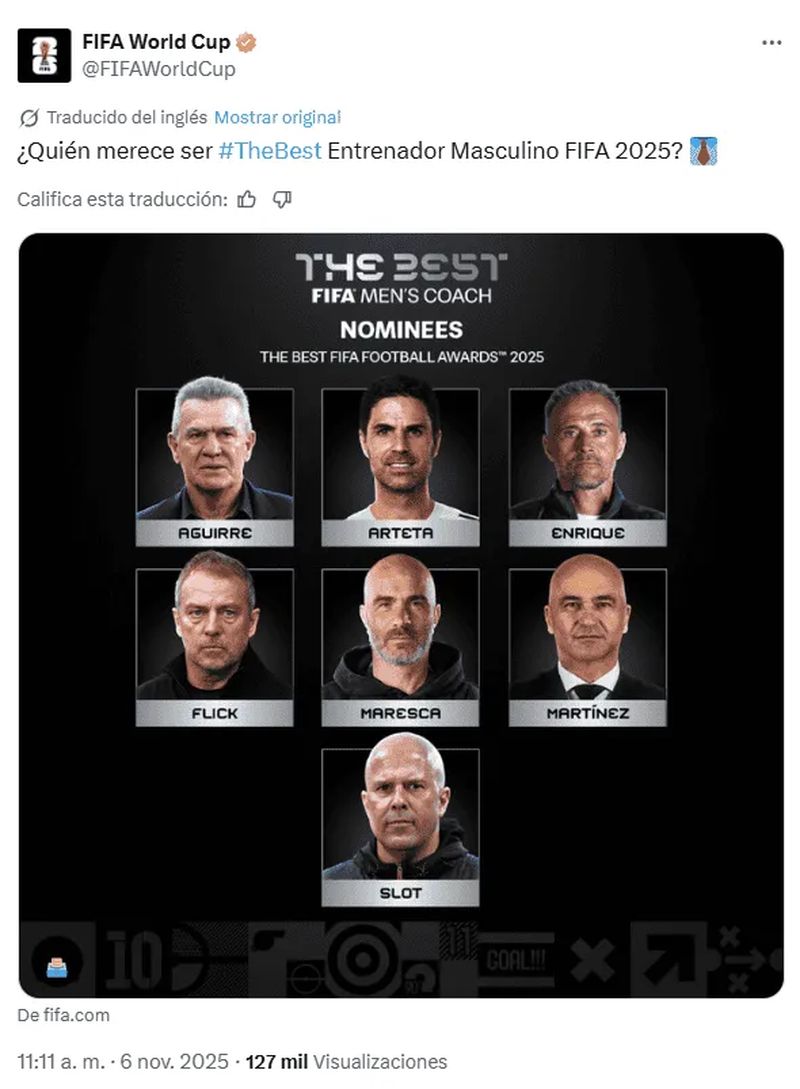Open the #TheBest hashtag
This screenshot has height=1089, width=800.
pyautogui.click(x=269, y=152)
